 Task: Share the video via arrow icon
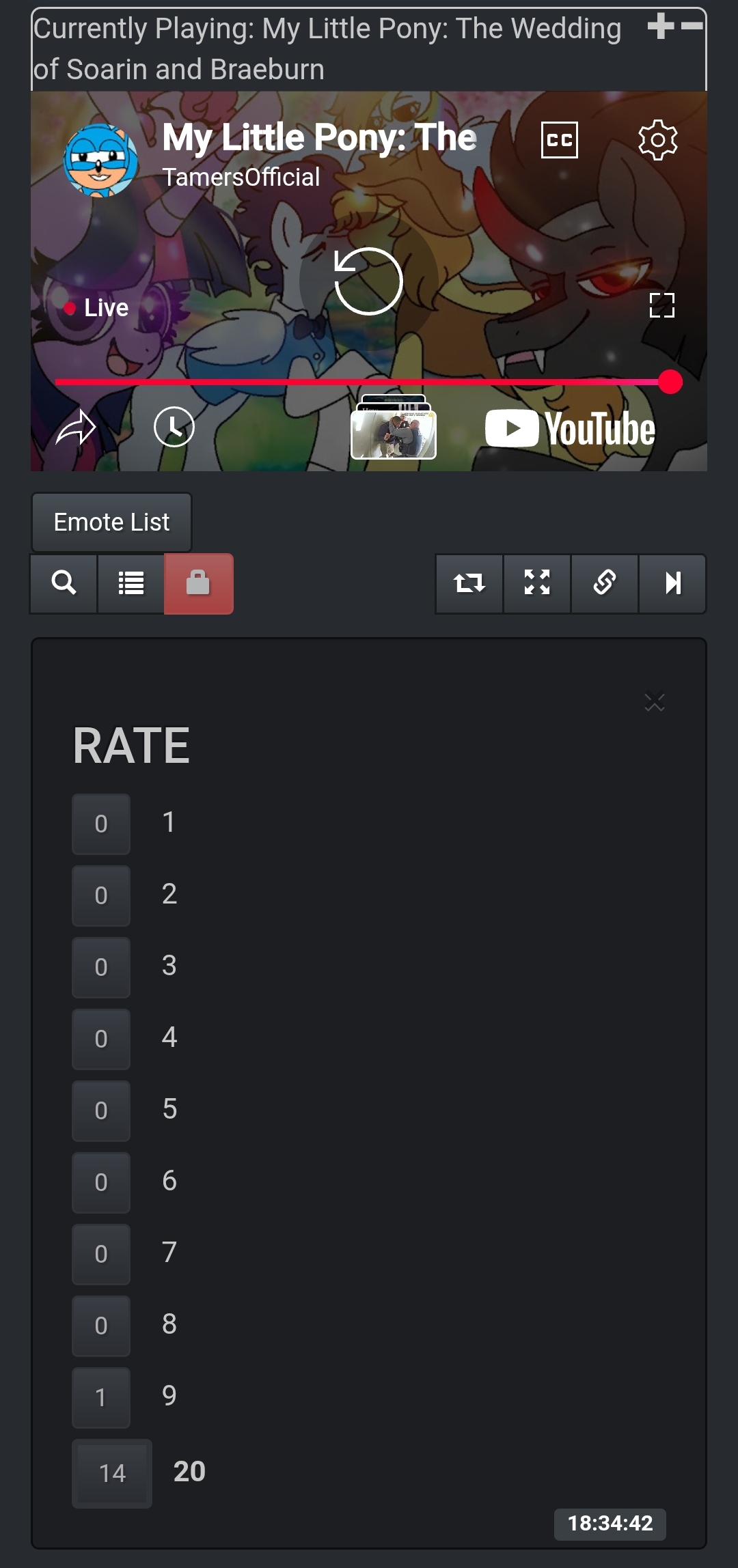point(76,428)
